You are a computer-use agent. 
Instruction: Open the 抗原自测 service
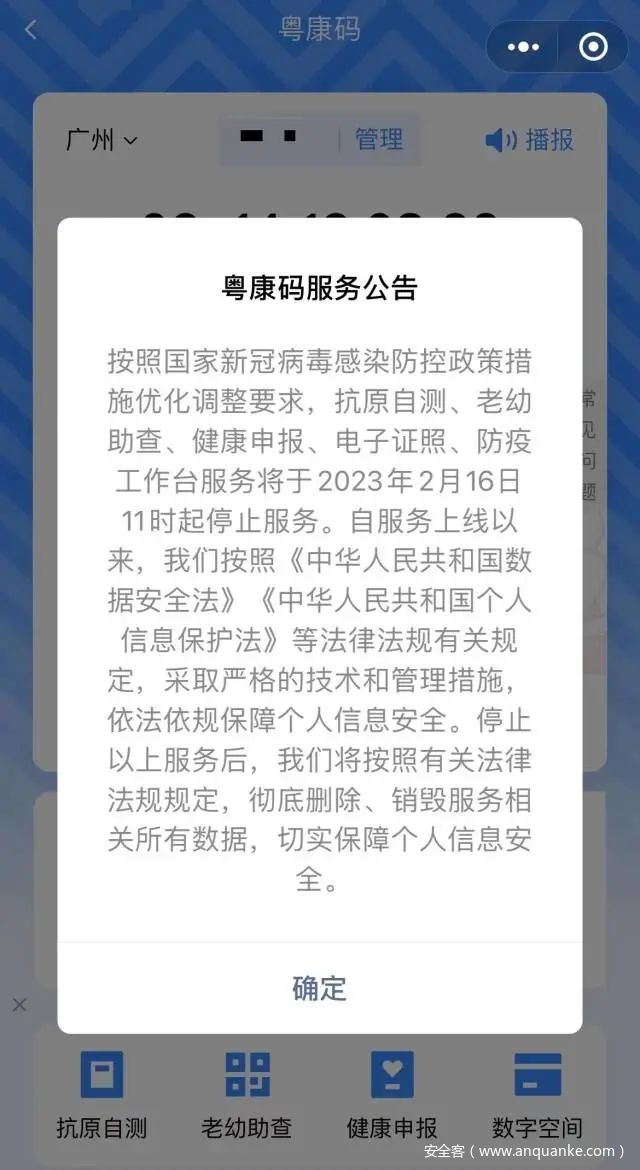(x=101, y=1094)
